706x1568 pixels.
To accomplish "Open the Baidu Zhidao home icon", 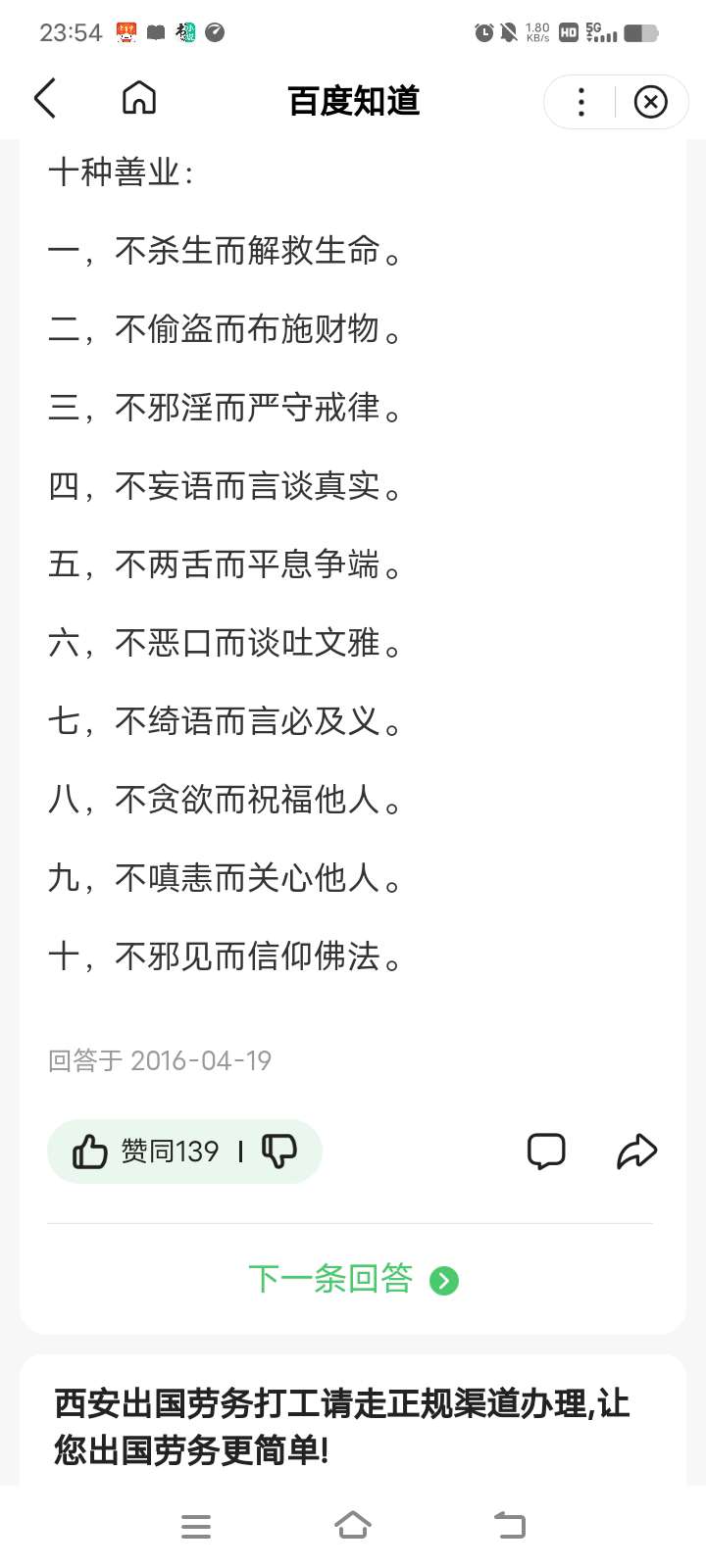I will pyautogui.click(x=138, y=98).
